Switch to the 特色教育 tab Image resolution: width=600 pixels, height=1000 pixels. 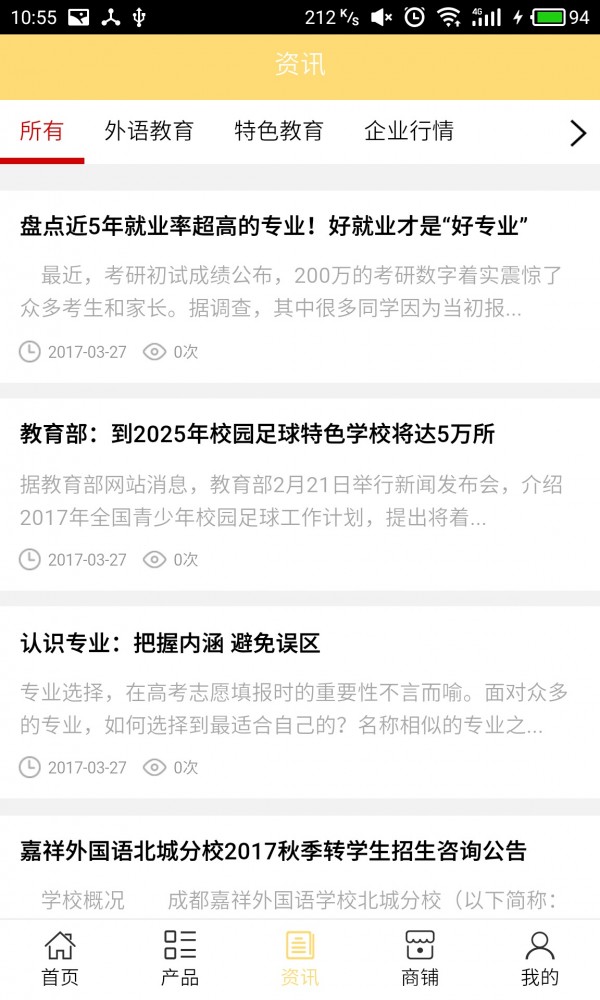279,131
